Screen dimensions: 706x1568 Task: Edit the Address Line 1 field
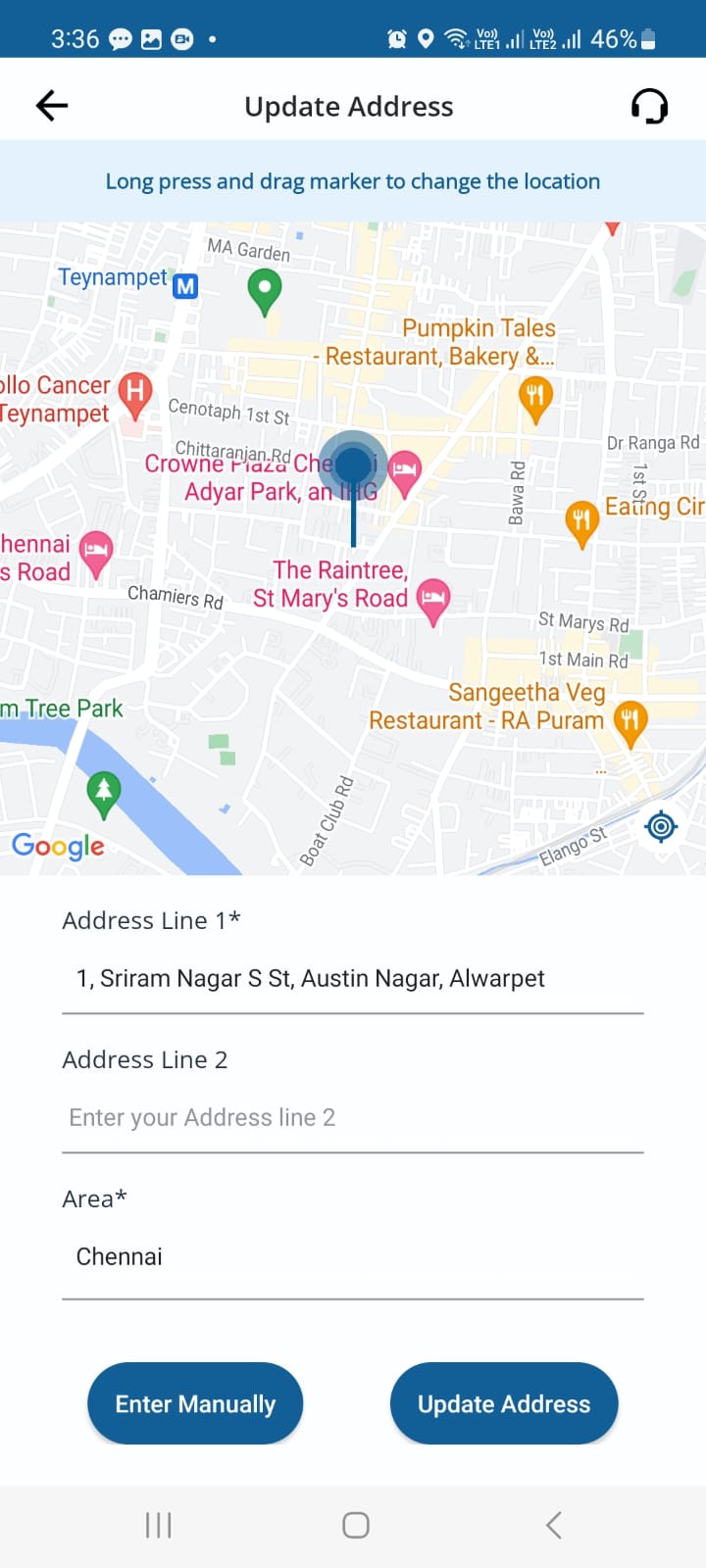point(353,978)
